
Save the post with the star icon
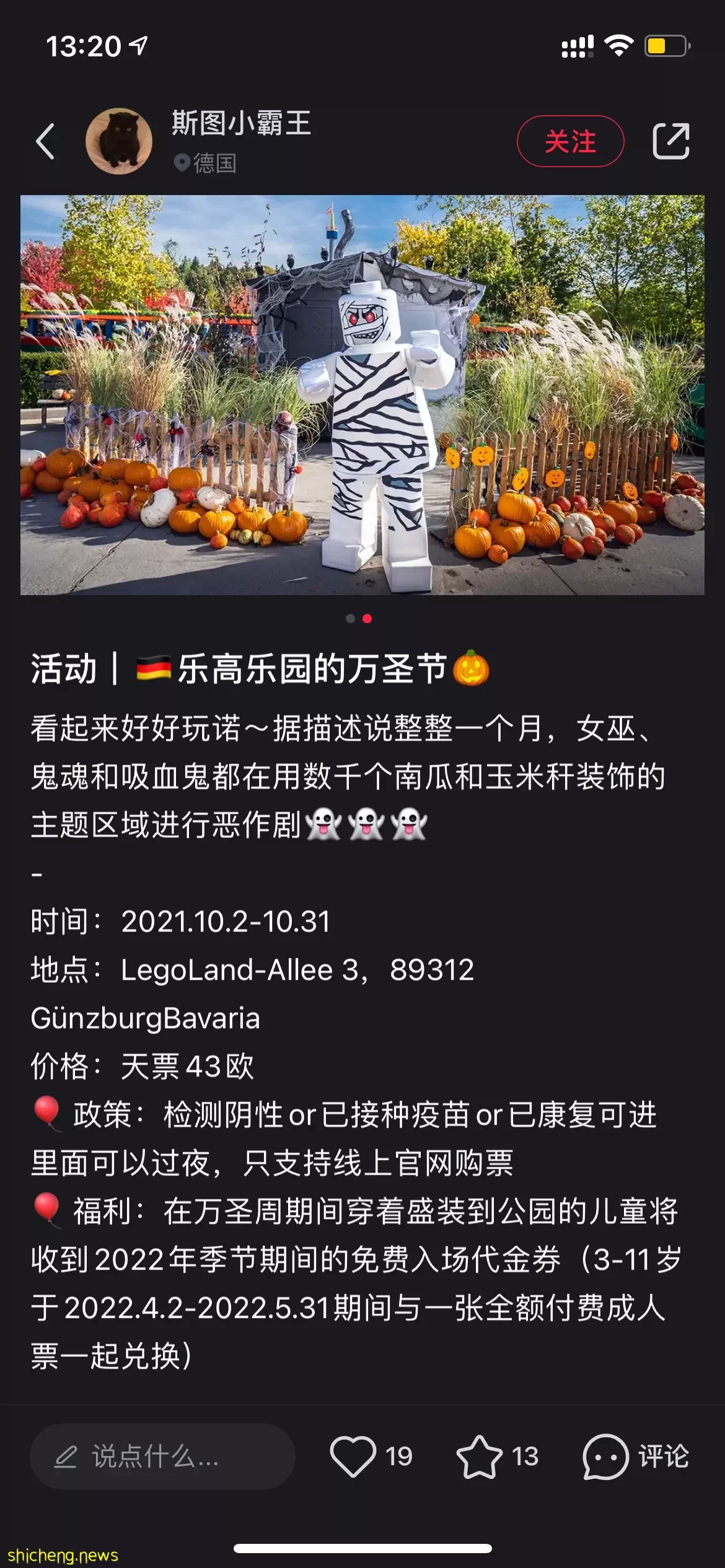[479, 1456]
